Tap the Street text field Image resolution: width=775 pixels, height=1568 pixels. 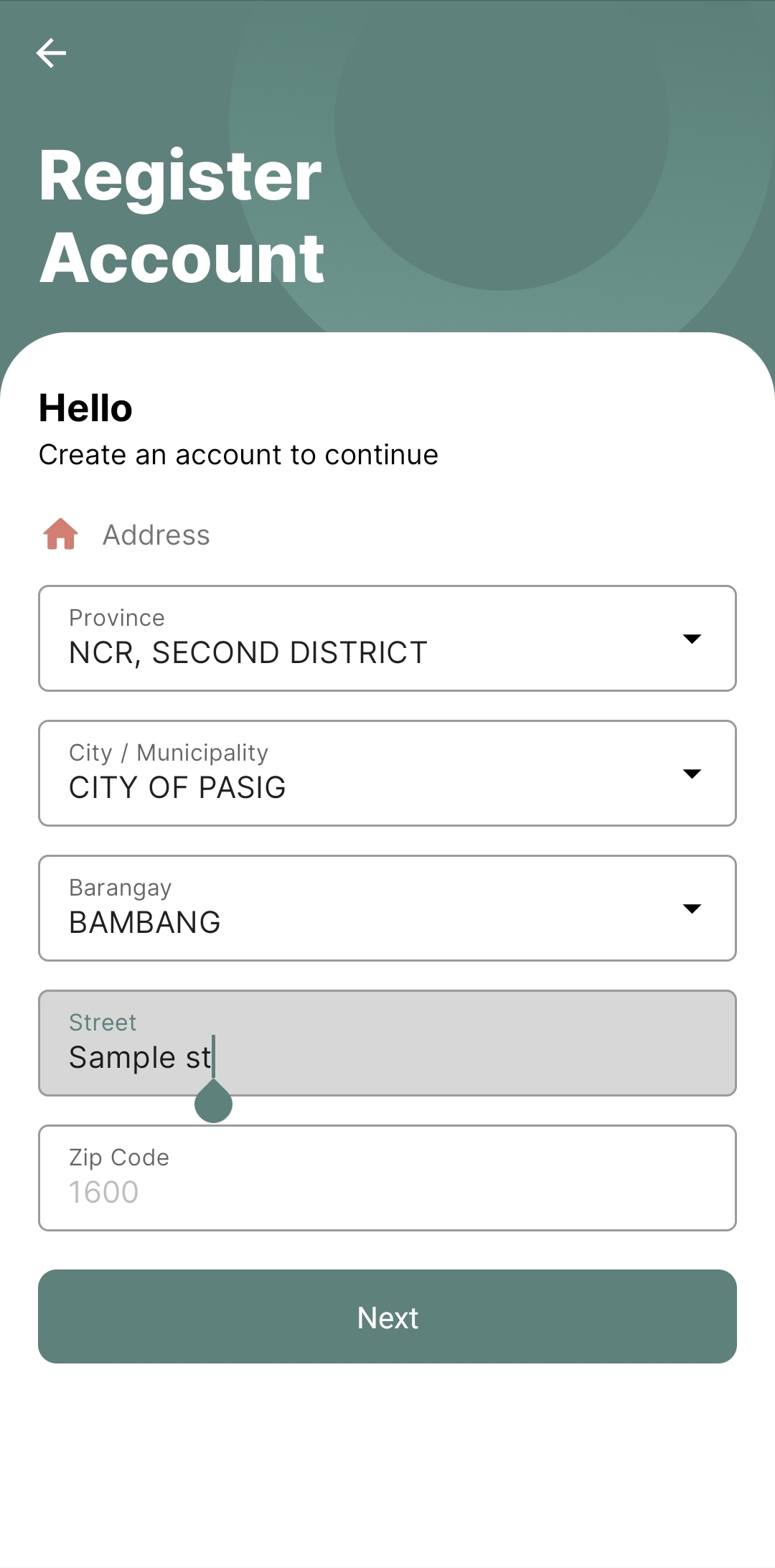tap(387, 1043)
